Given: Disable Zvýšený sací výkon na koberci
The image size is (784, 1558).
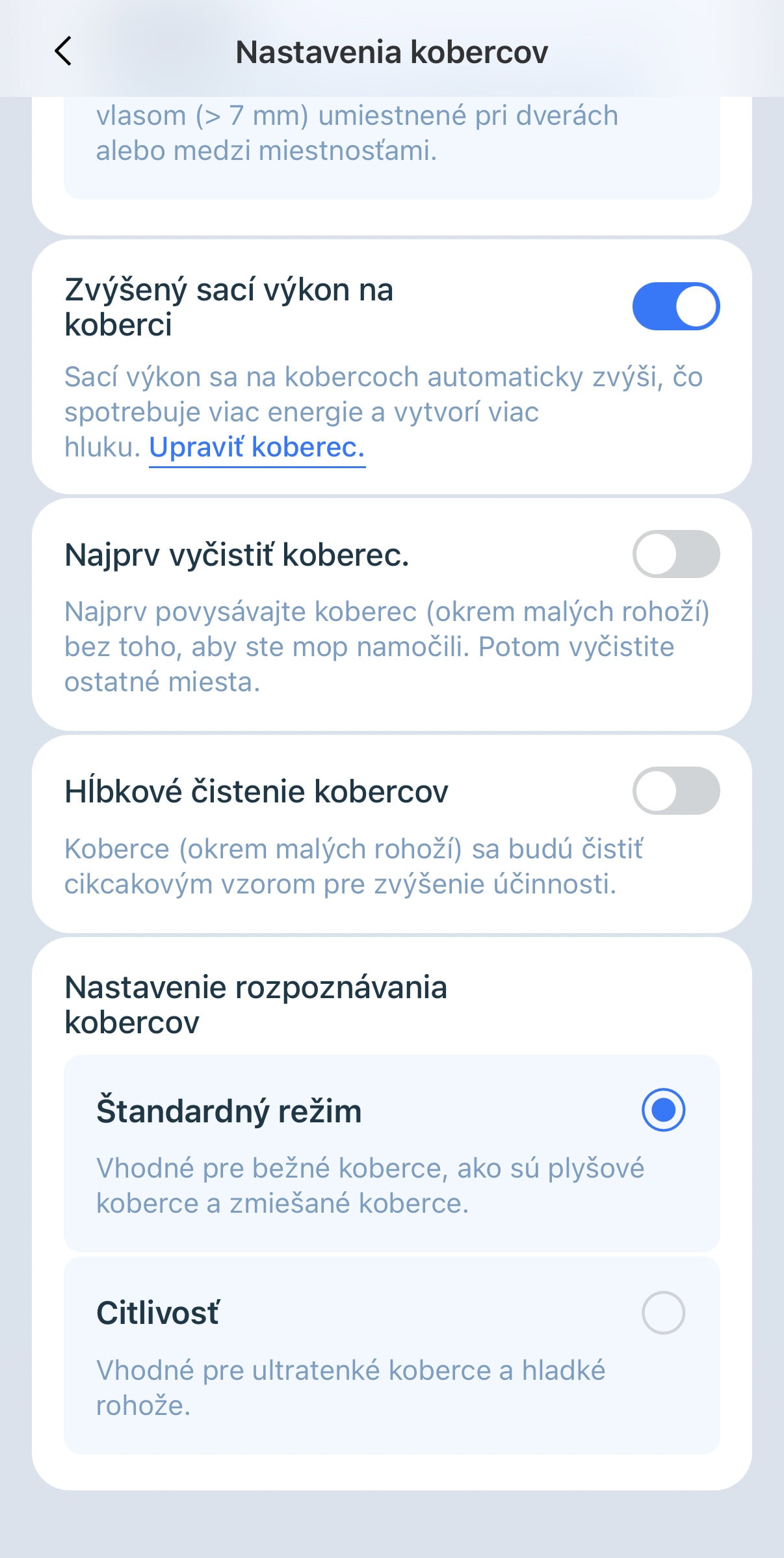Looking at the screenshot, I should [x=675, y=306].
